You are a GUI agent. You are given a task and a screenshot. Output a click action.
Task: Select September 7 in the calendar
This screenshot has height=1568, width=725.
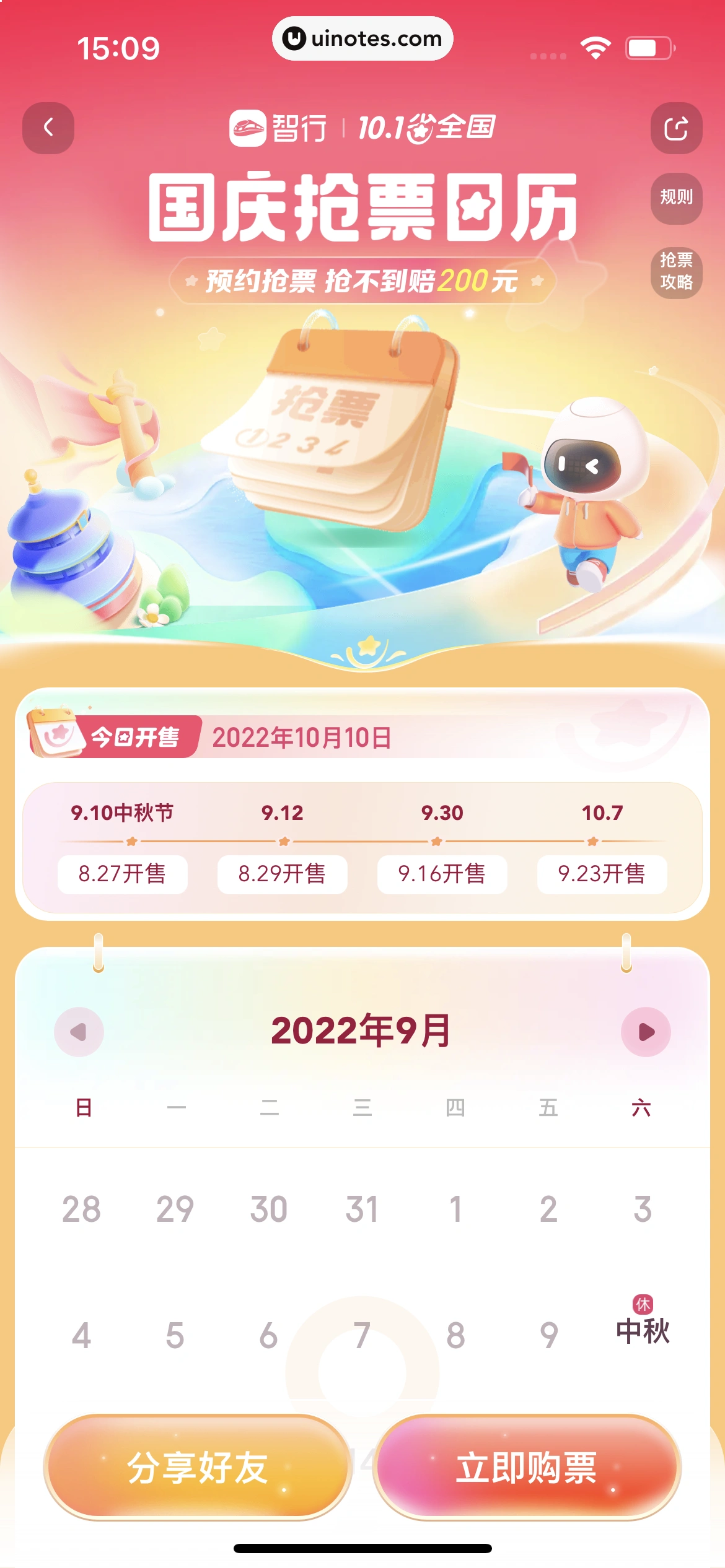click(x=362, y=1335)
